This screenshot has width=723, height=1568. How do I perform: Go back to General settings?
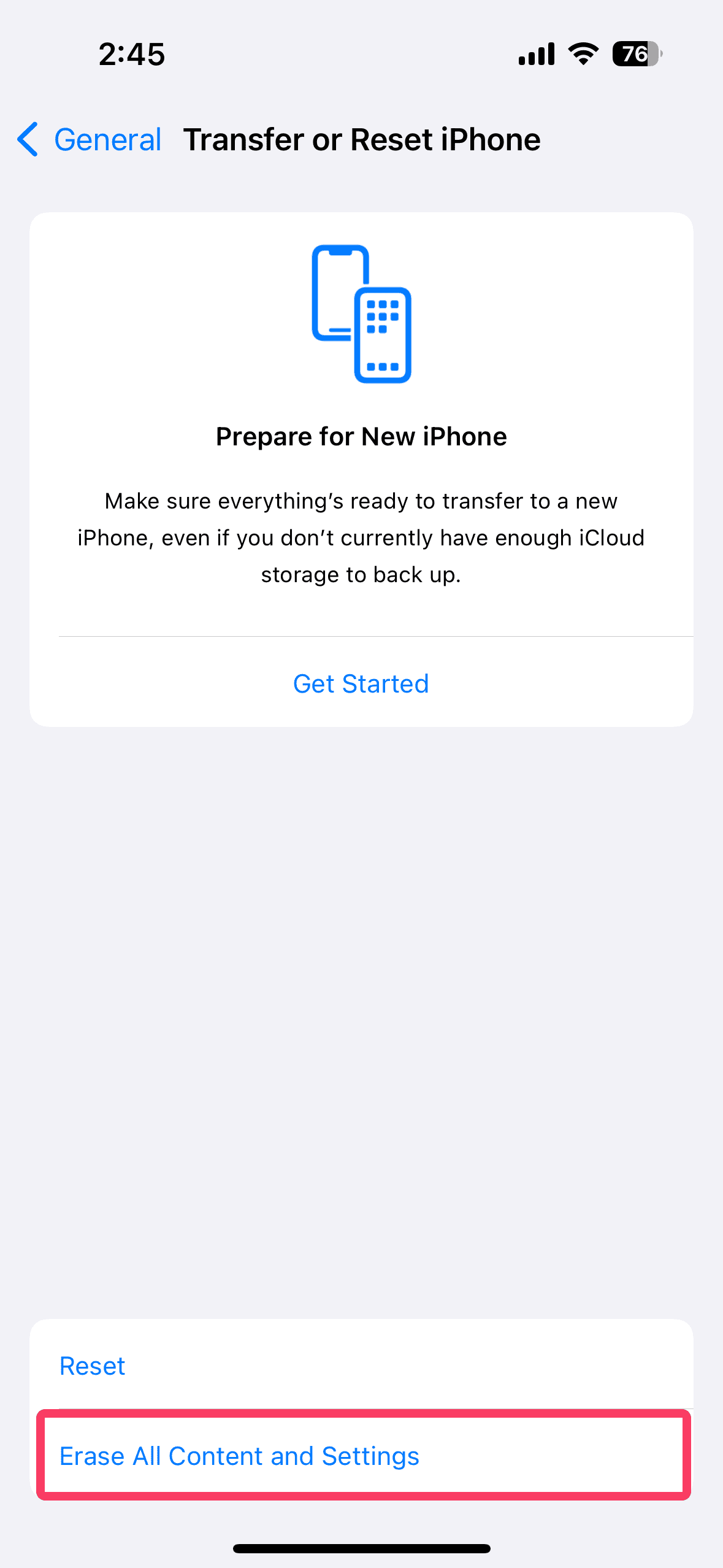pyautogui.click(x=90, y=140)
